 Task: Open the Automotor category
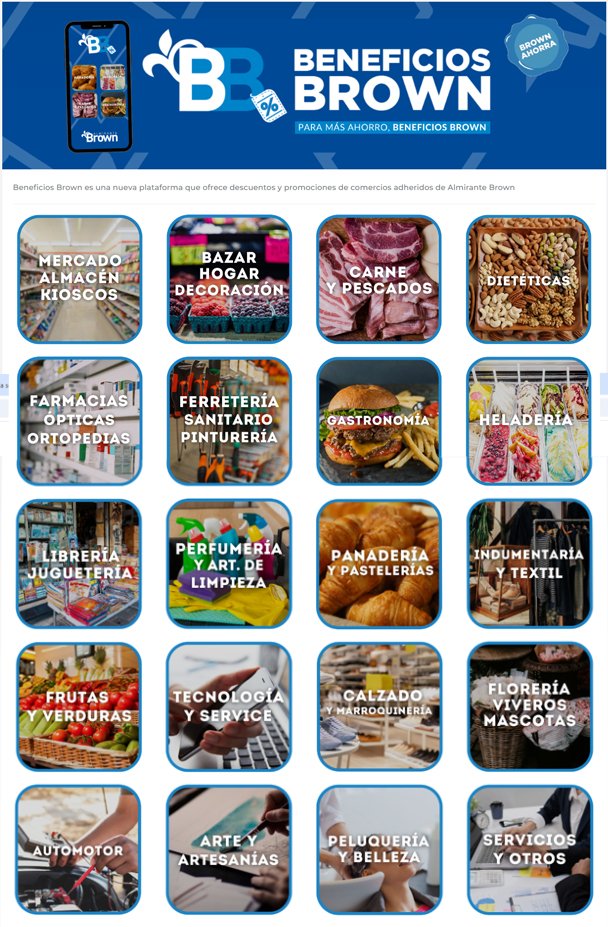79,850
